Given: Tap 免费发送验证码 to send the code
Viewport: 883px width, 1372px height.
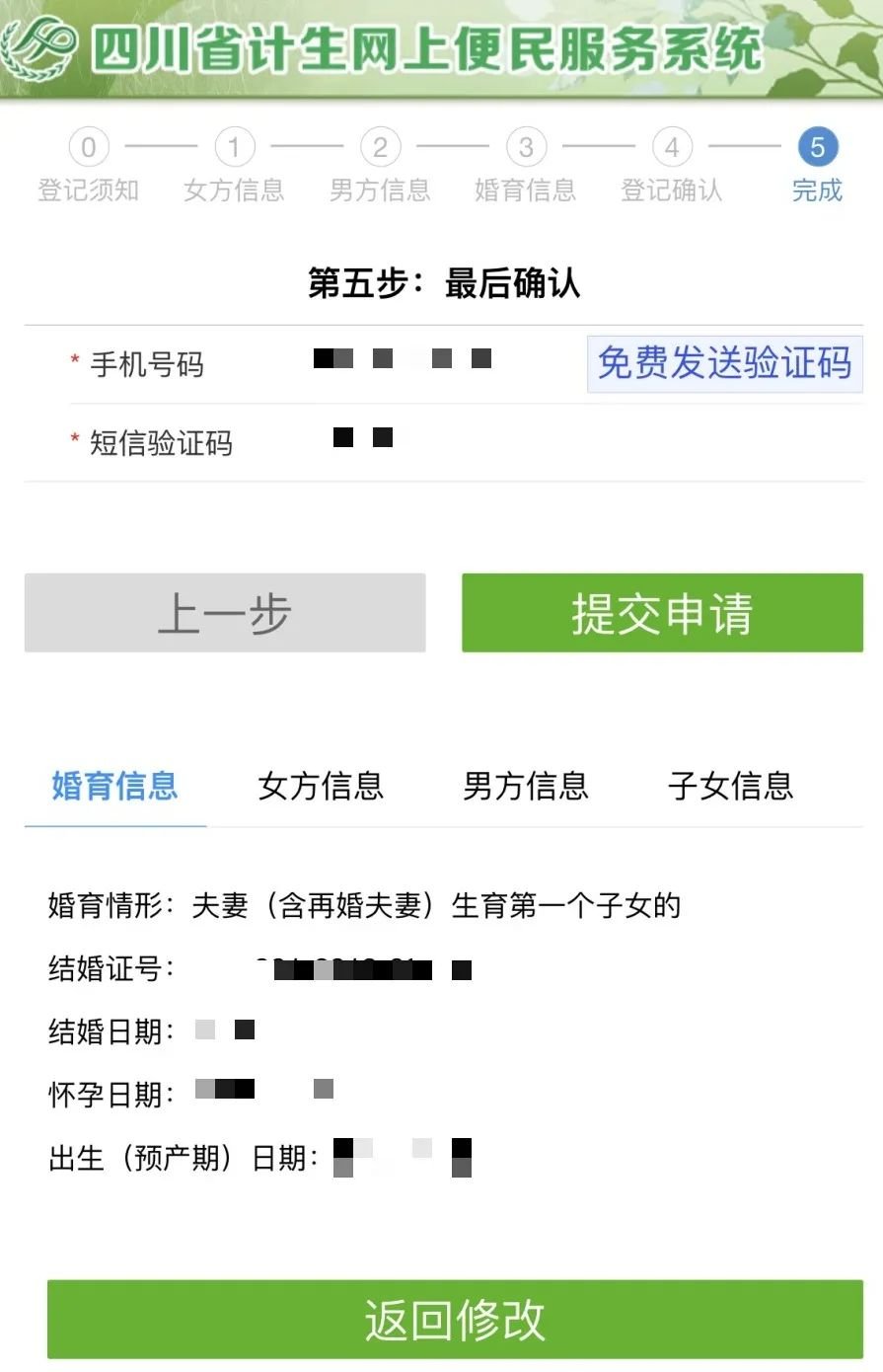Looking at the screenshot, I should pos(724,364).
